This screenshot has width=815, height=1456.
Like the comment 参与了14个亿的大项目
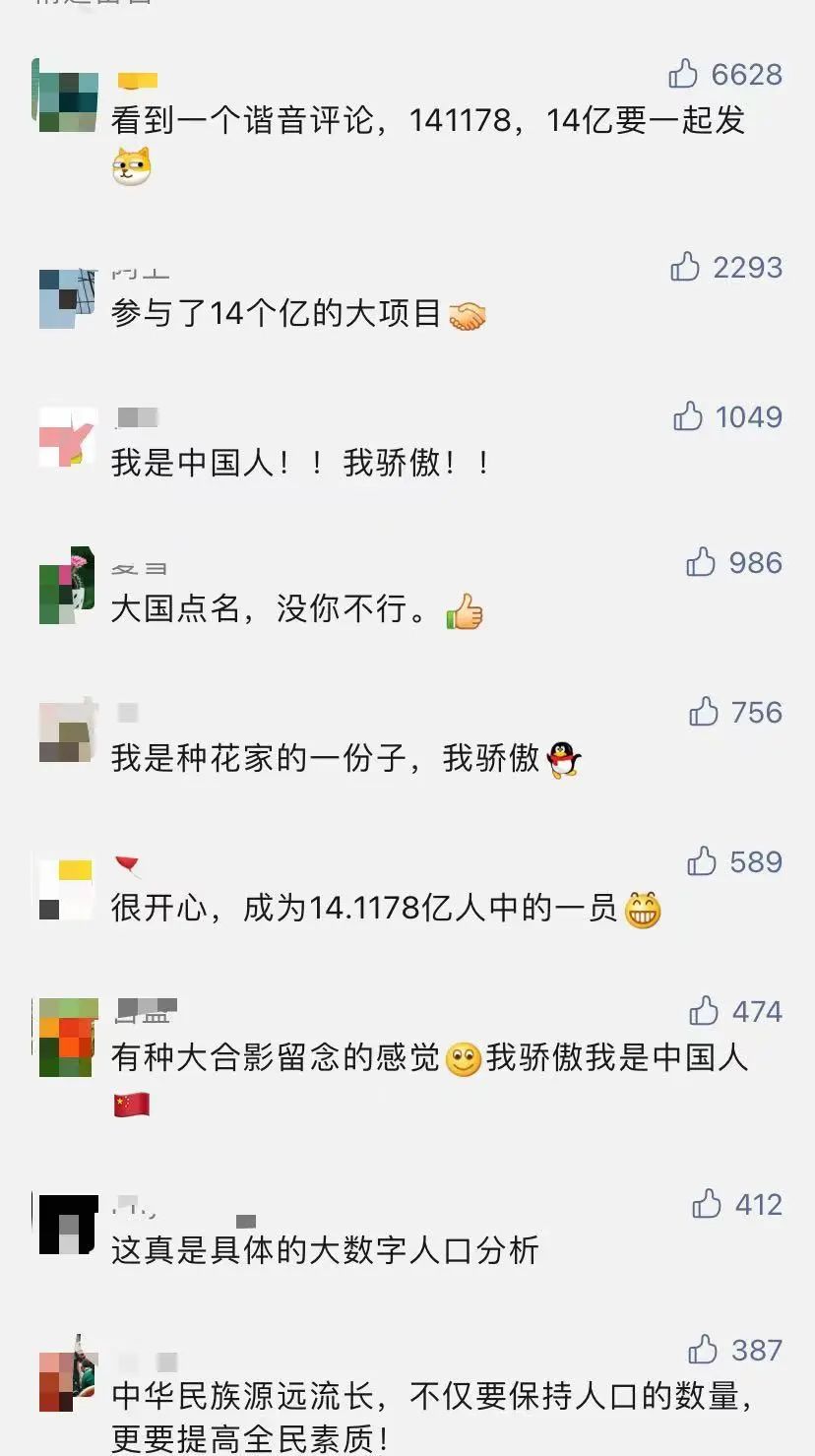(685, 267)
